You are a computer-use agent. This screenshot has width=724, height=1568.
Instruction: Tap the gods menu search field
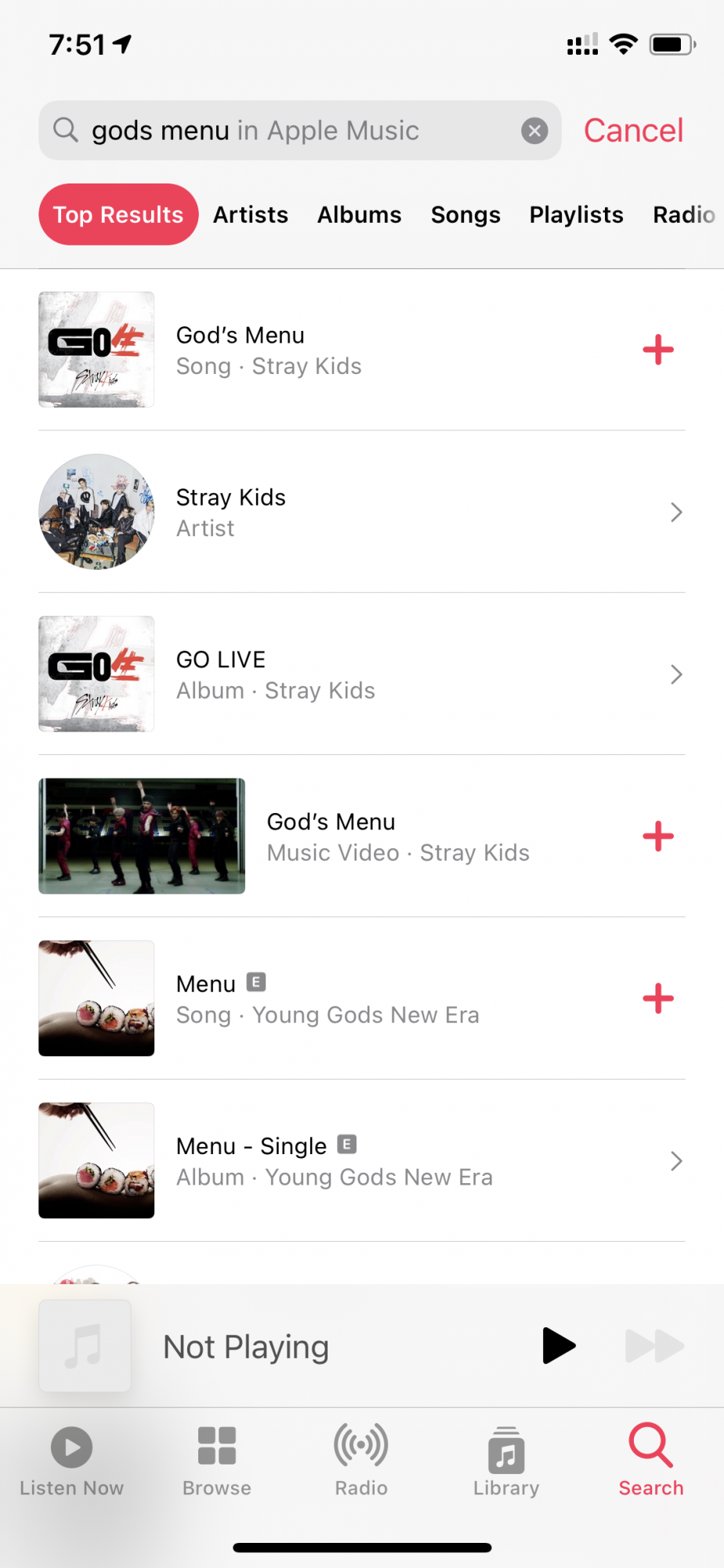(298, 130)
